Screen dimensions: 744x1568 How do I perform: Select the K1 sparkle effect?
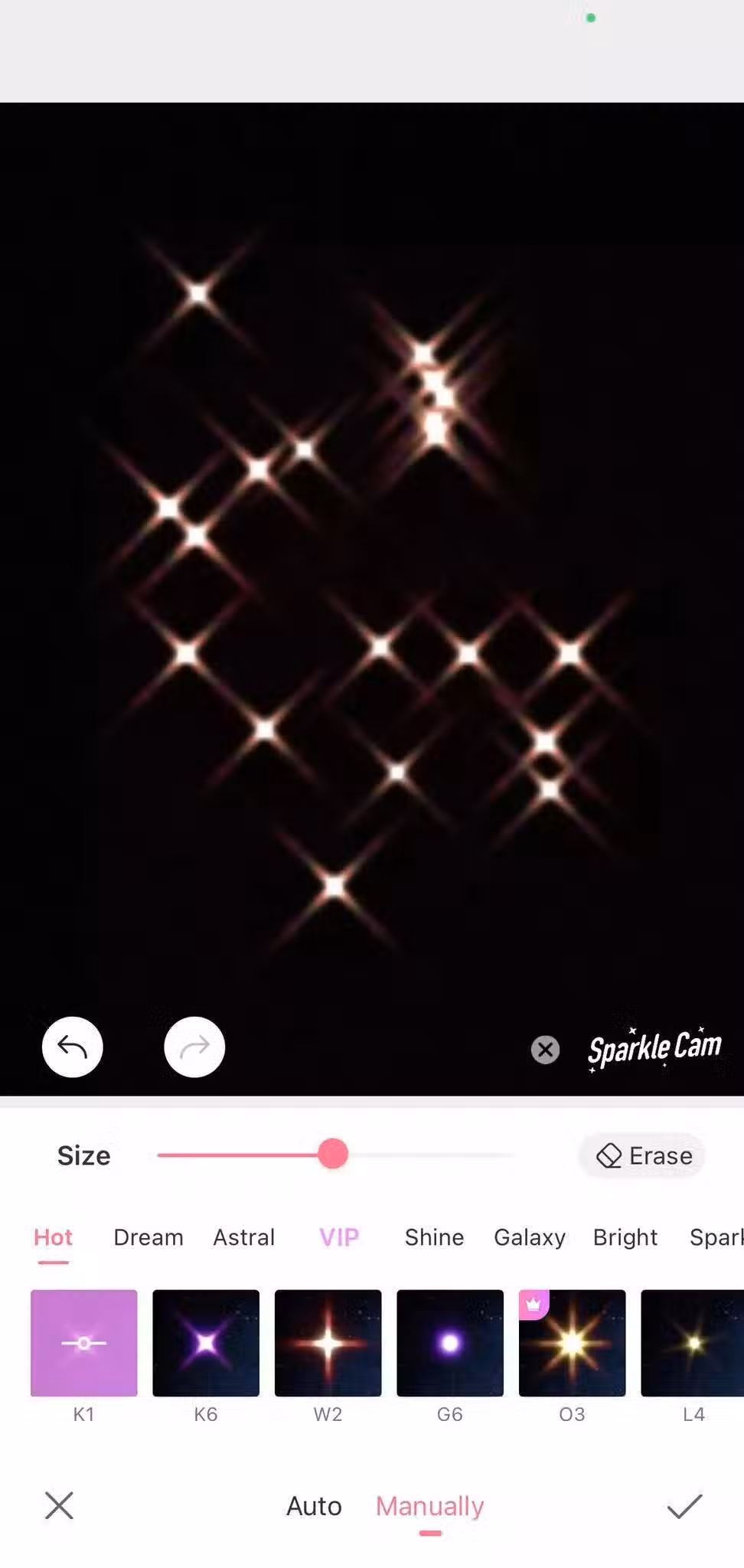click(84, 1343)
